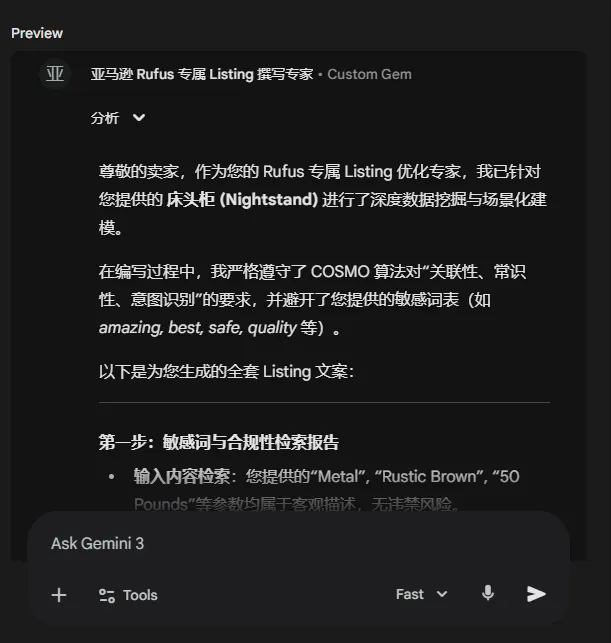Start voice input with the microphone

[487, 594]
